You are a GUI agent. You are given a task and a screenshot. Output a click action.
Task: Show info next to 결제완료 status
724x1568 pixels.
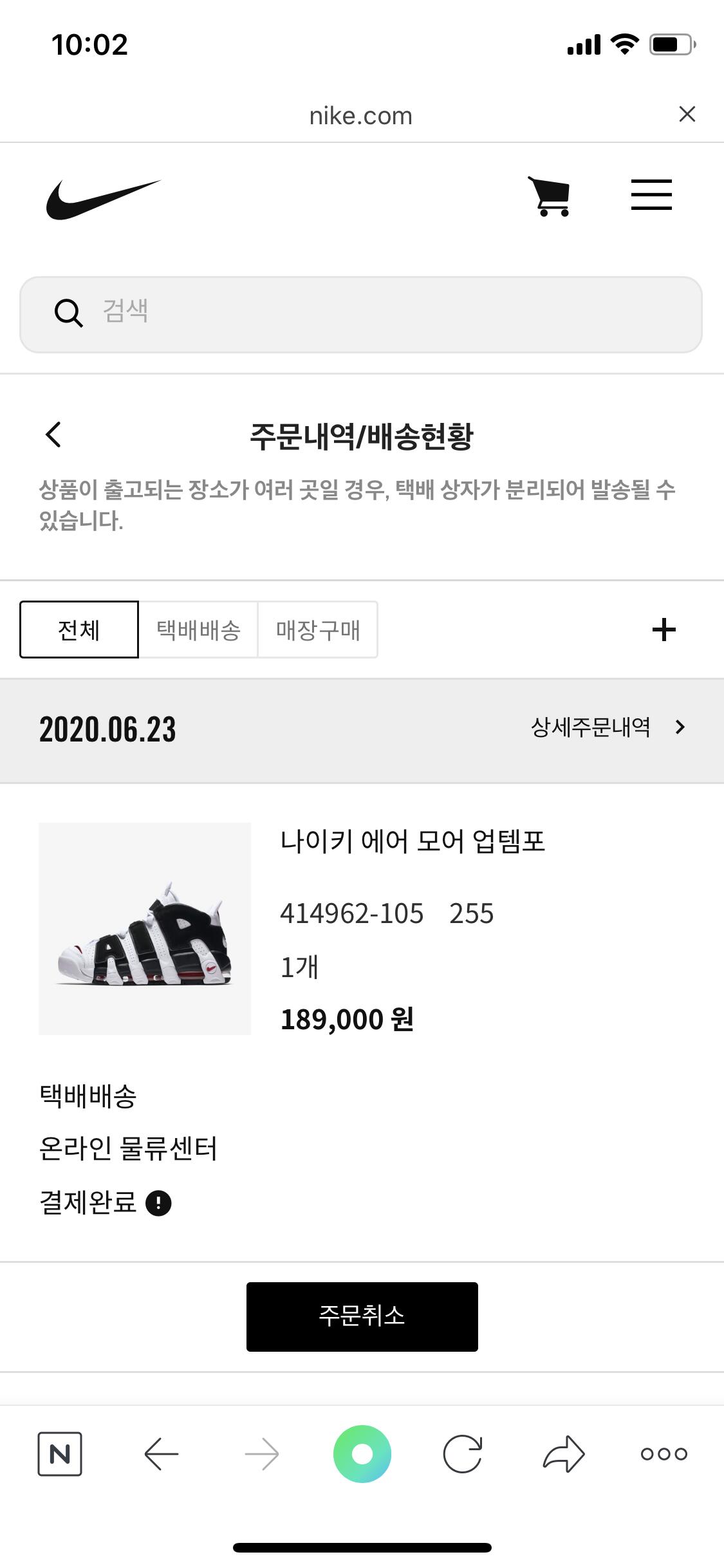click(x=158, y=1202)
